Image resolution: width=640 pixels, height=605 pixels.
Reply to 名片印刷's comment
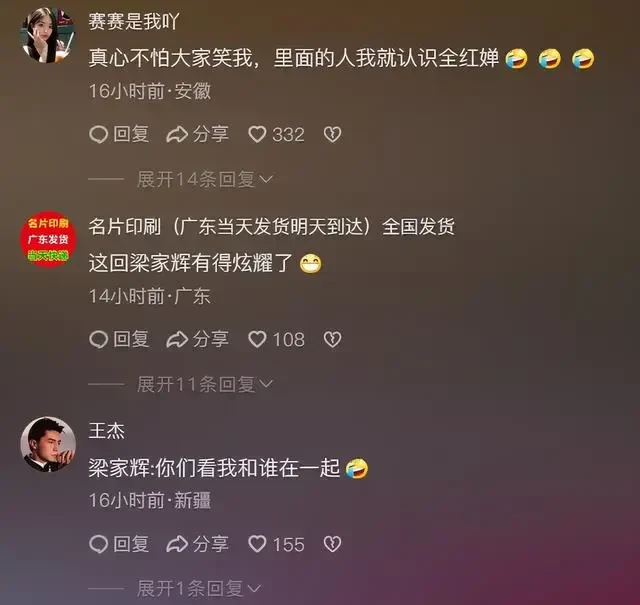(x=119, y=339)
